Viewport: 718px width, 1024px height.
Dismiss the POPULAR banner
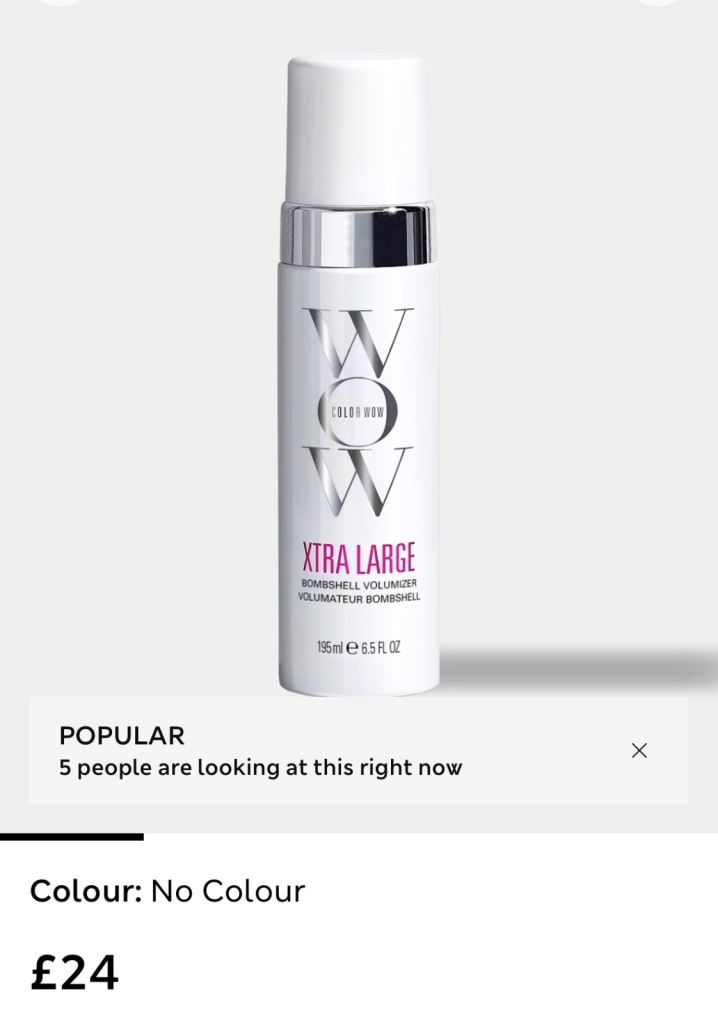click(x=639, y=750)
